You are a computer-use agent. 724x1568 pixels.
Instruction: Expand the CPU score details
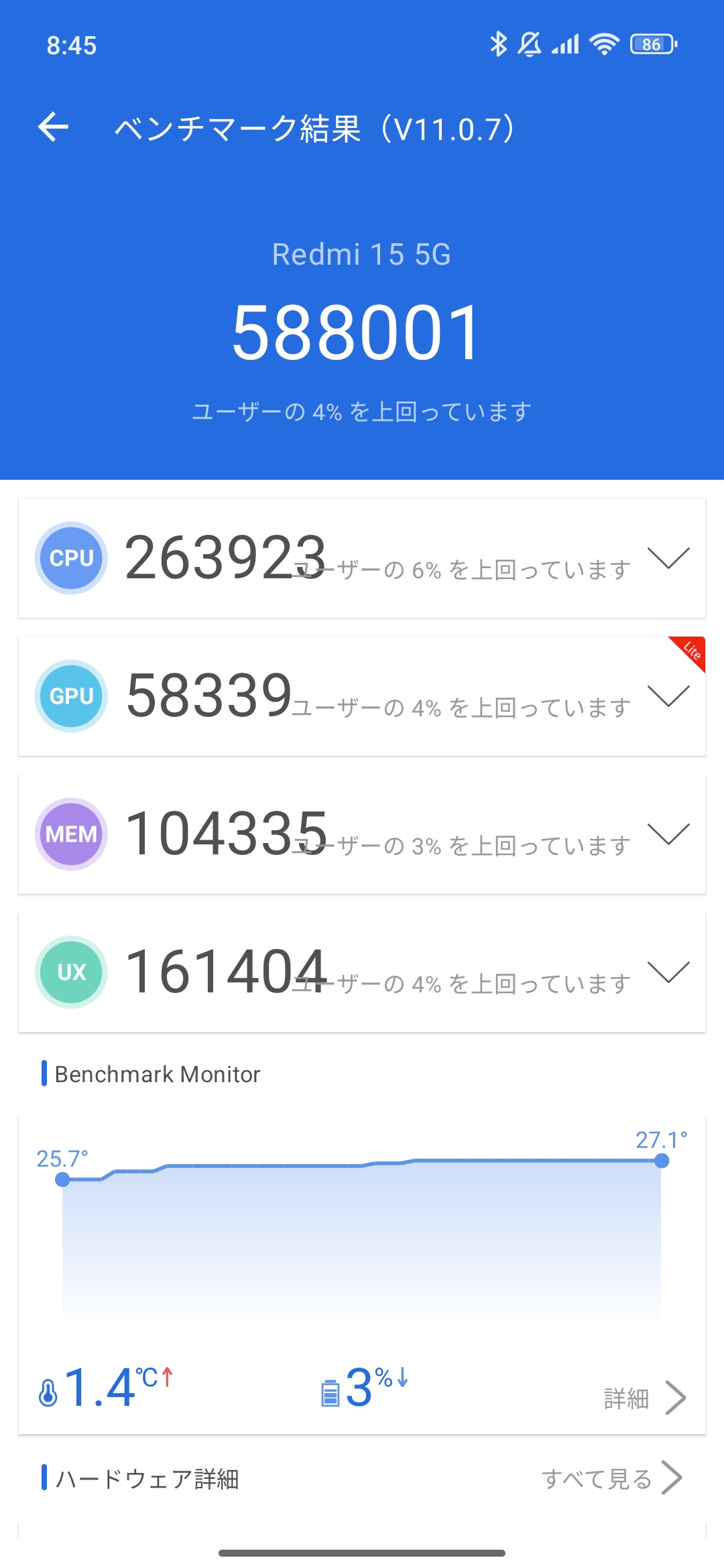coord(668,558)
